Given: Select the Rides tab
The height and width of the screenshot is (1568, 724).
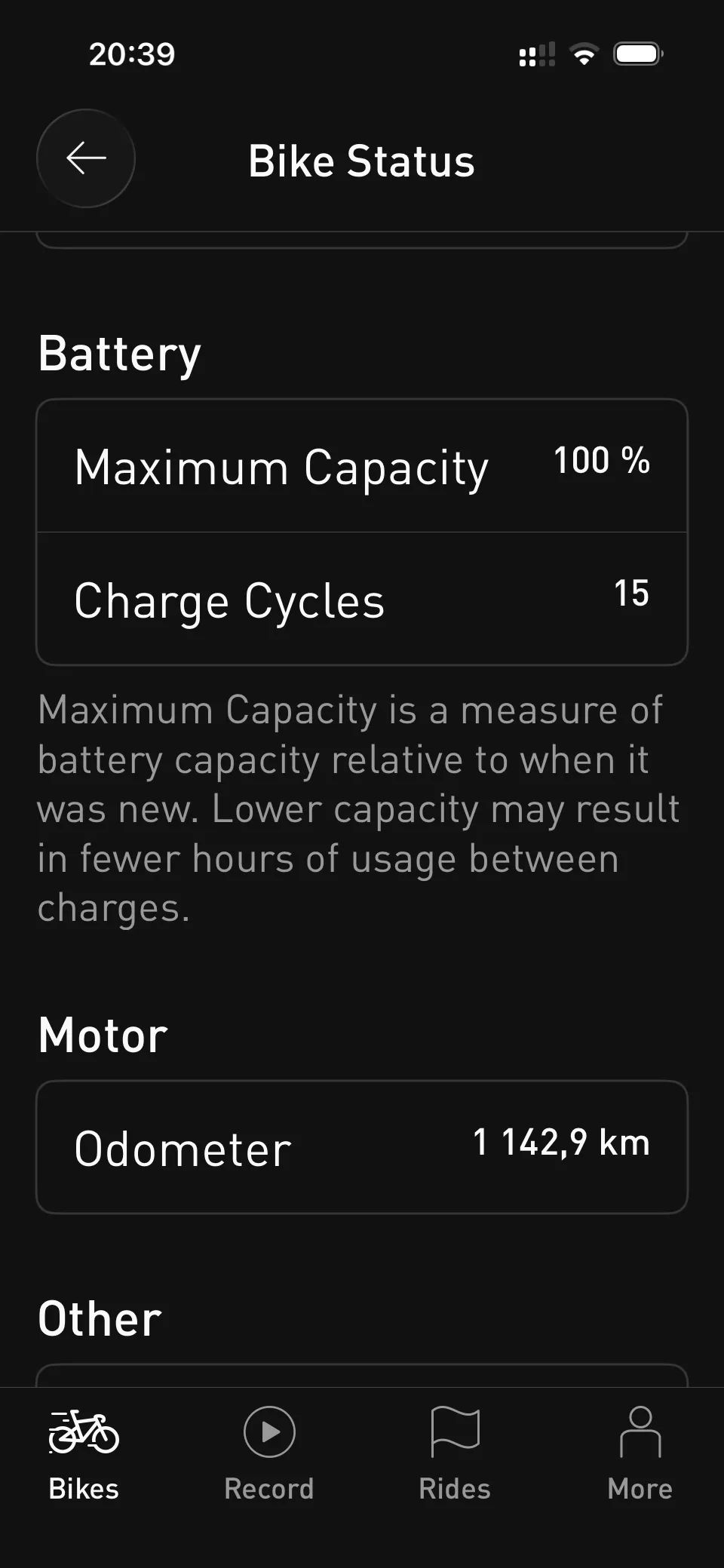Looking at the screenshot, I should point(455,1454).
